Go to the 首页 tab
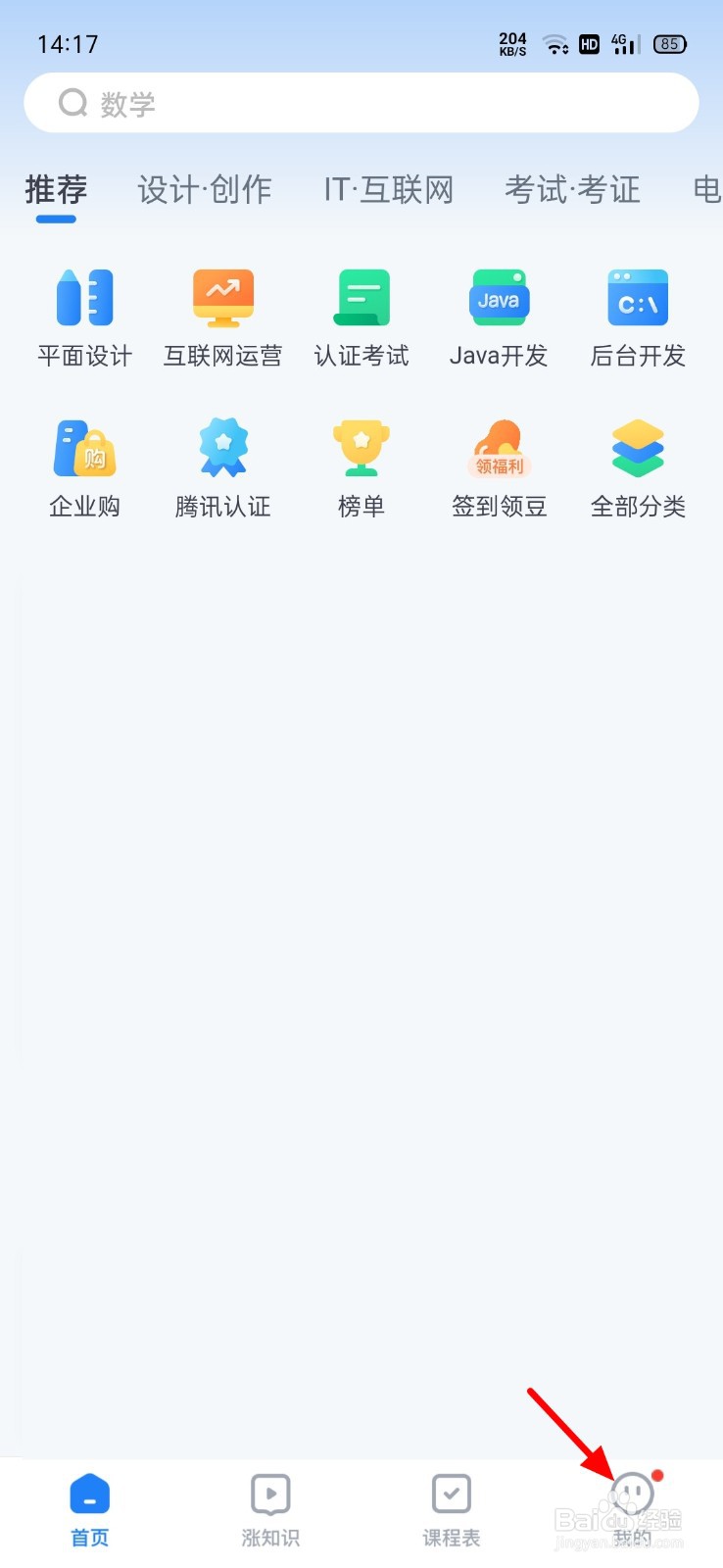723x1568 pixels. tap(90, 1509)
